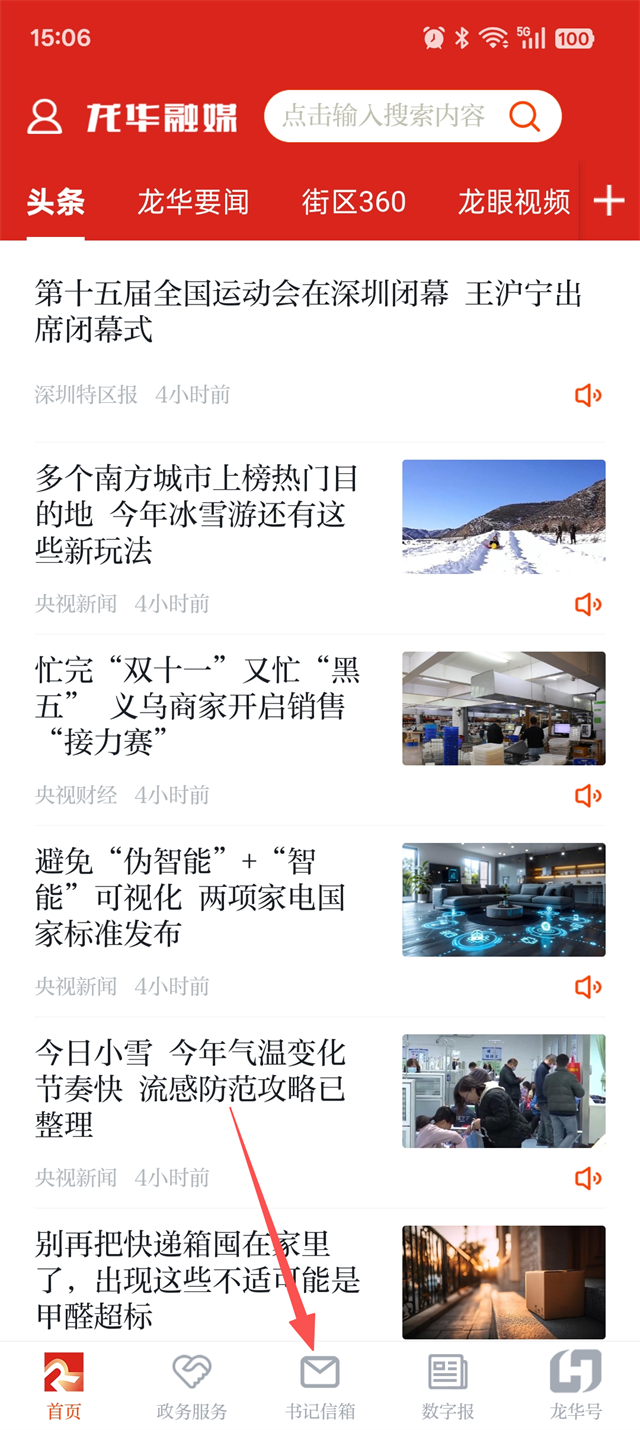
Task: Listen to the 冰雪游 article audio
Action: coord(588,604)
